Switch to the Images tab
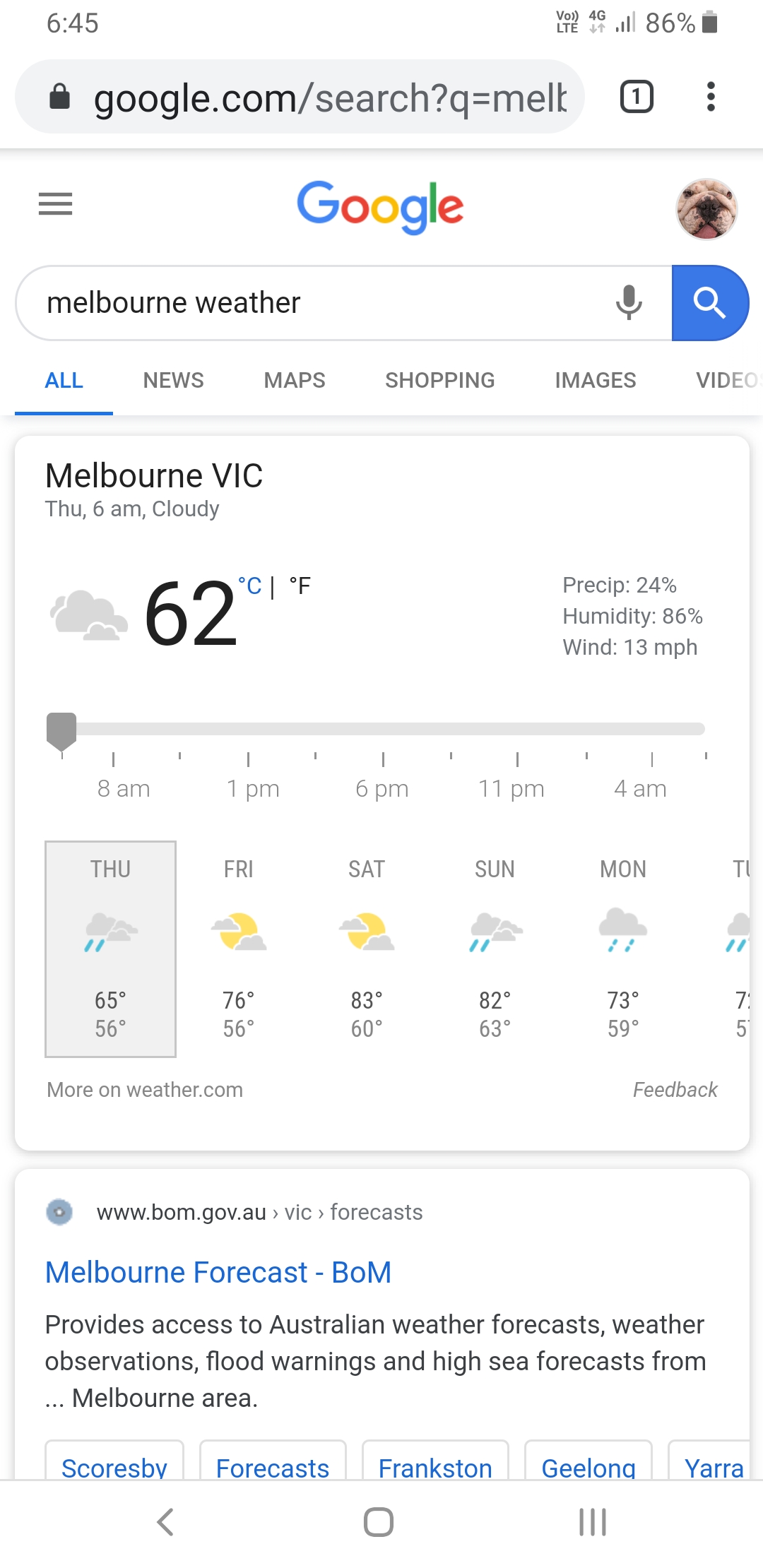This screenshot has height=1568, width=763. click(x=595, y=381)
